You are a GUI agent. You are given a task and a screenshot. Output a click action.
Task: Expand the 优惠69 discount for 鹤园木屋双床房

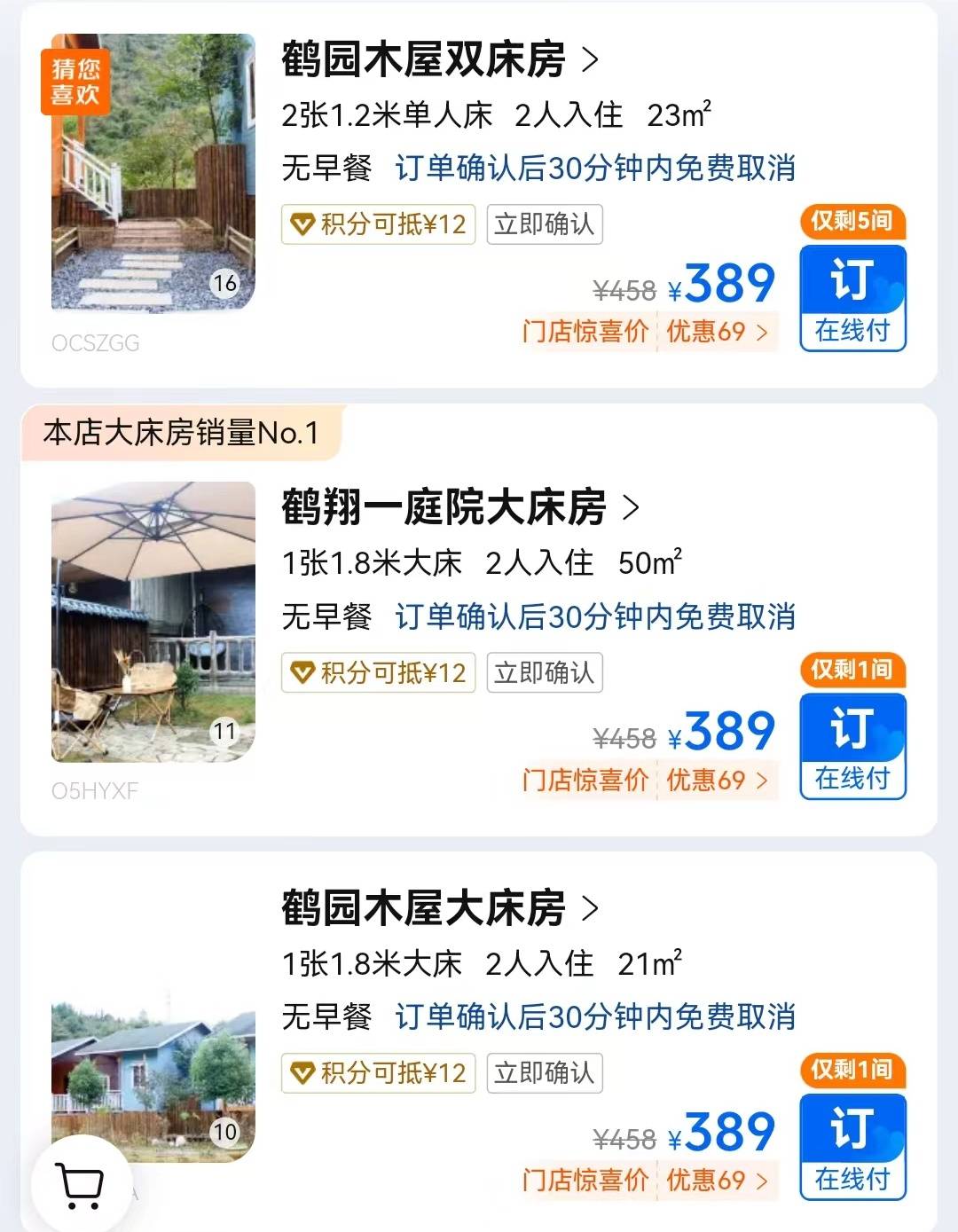(x=717, y=332)
